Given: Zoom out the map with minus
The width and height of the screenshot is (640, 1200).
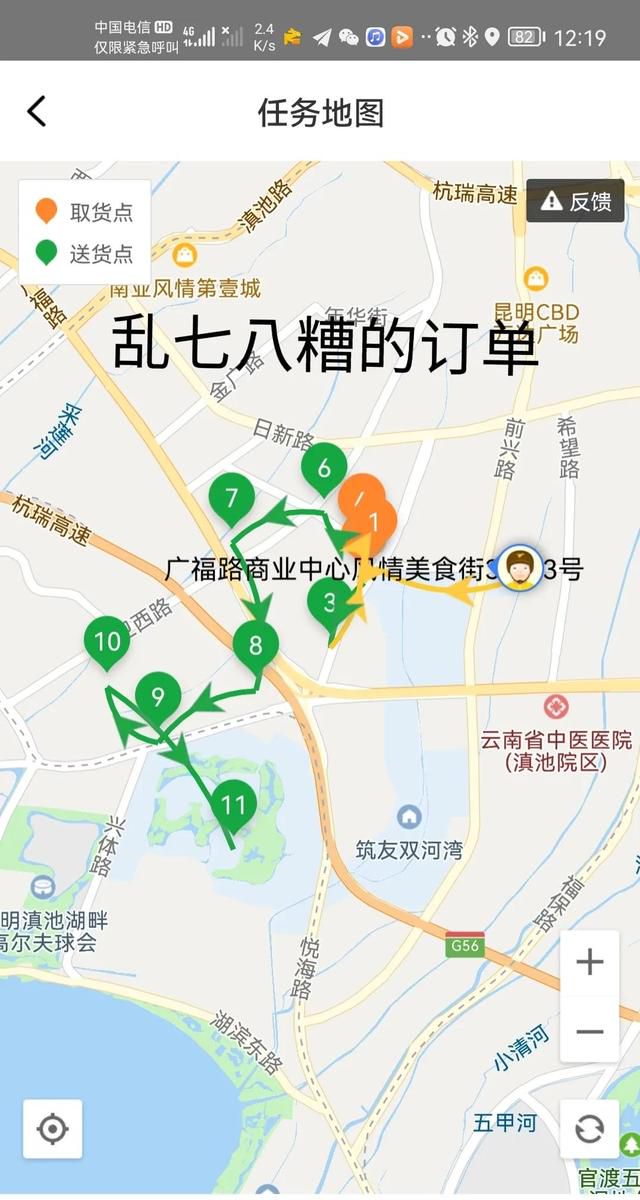Looking at the screenshot, I should click(x=590, y=1031).
